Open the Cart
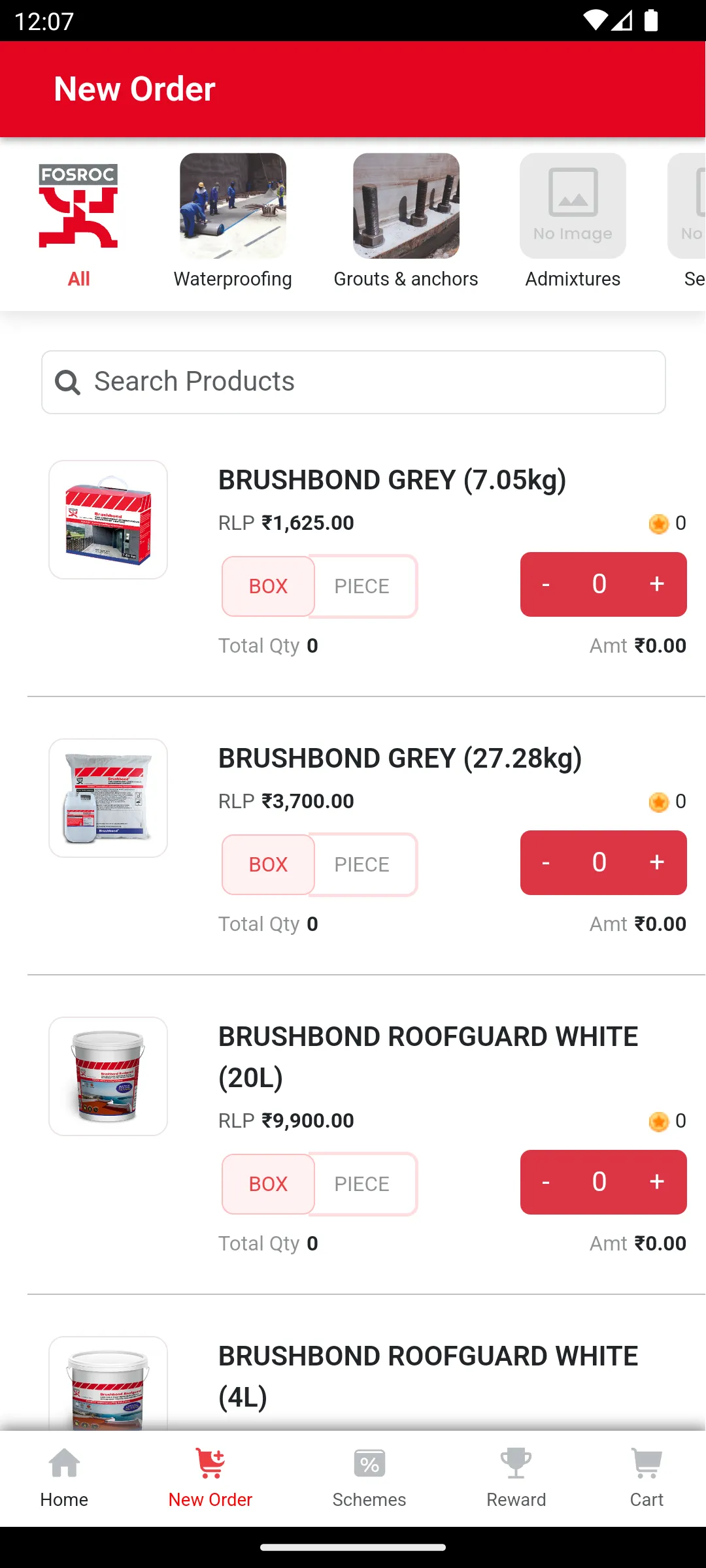706x1568 pixels. tap(647, 1478)
